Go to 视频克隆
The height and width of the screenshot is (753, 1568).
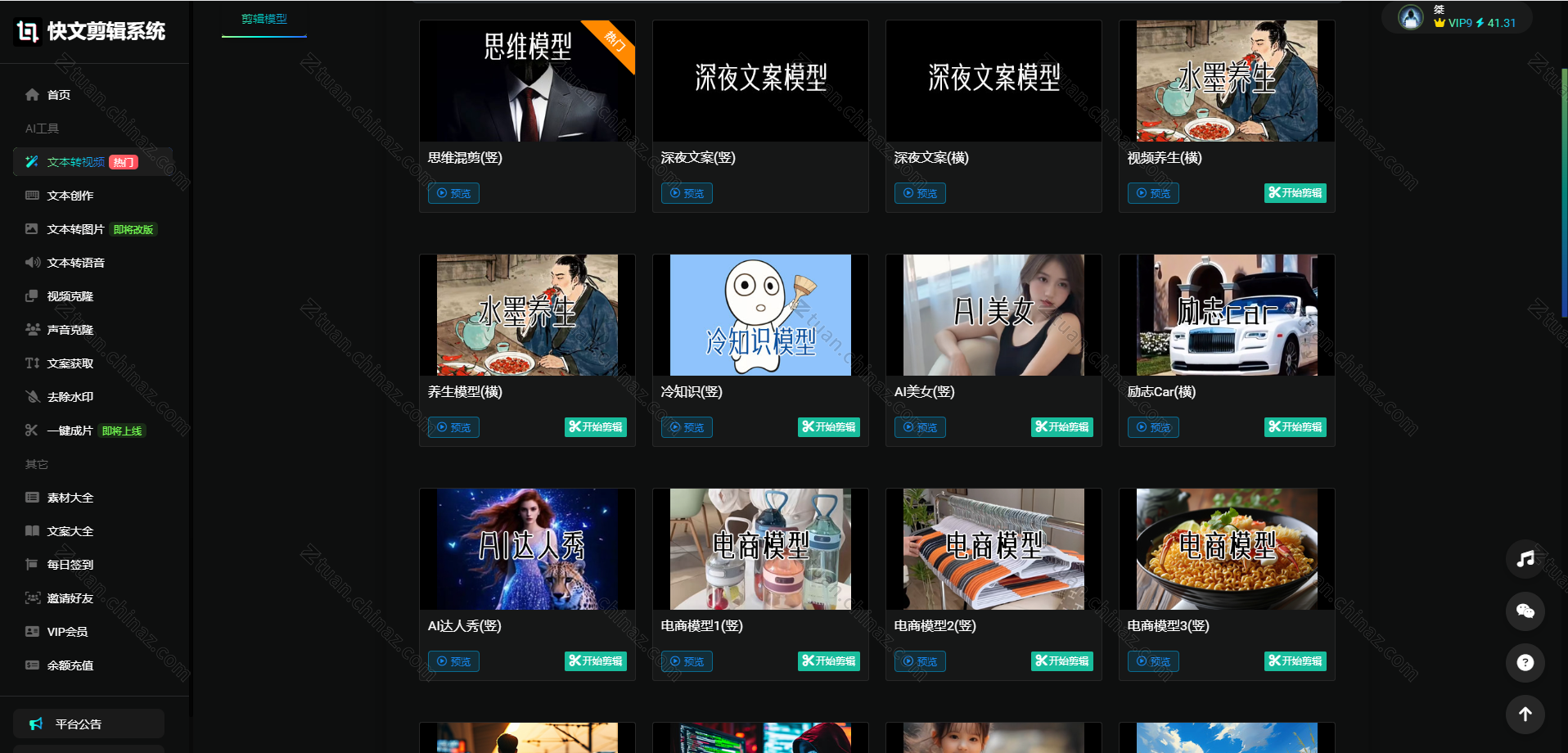point(70,296)
